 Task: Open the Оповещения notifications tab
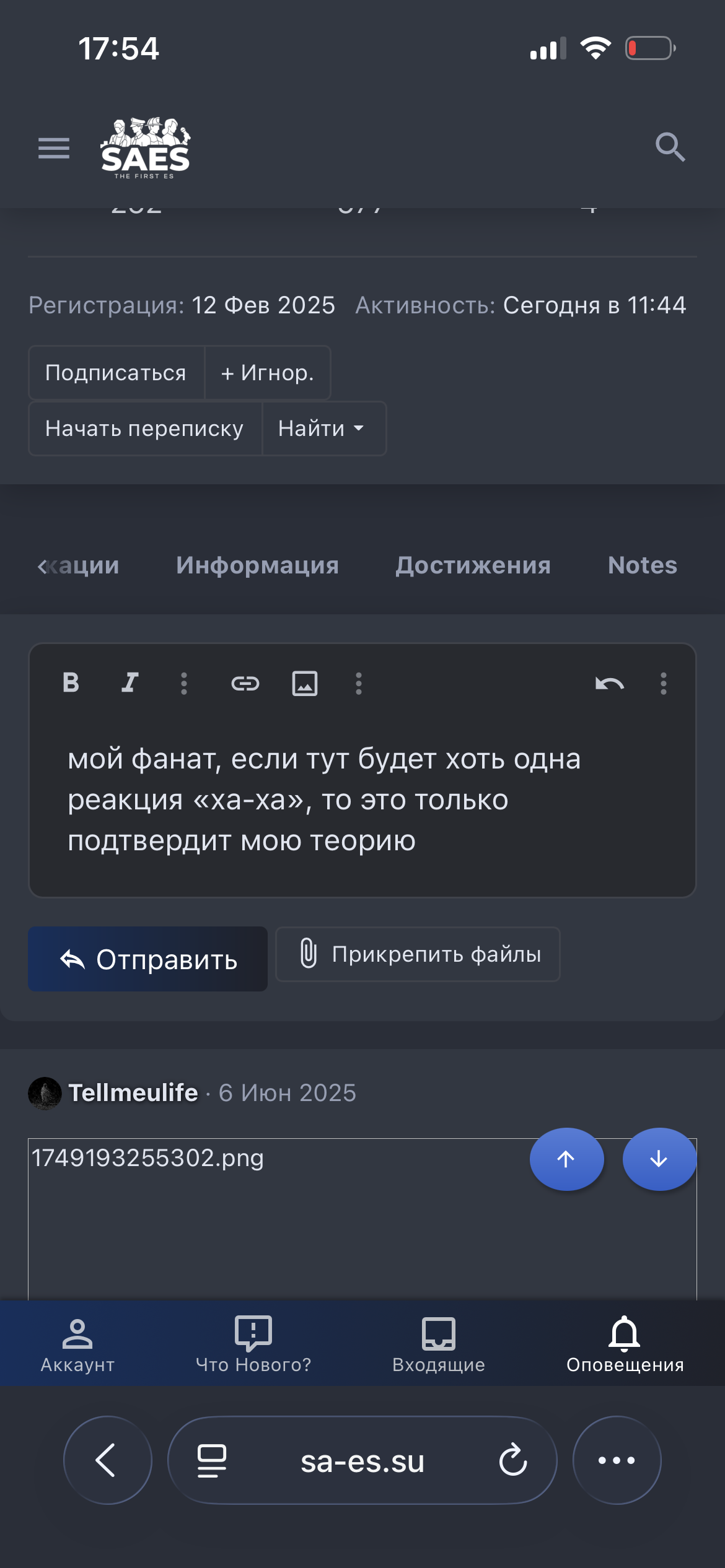tap(625, 1343)
